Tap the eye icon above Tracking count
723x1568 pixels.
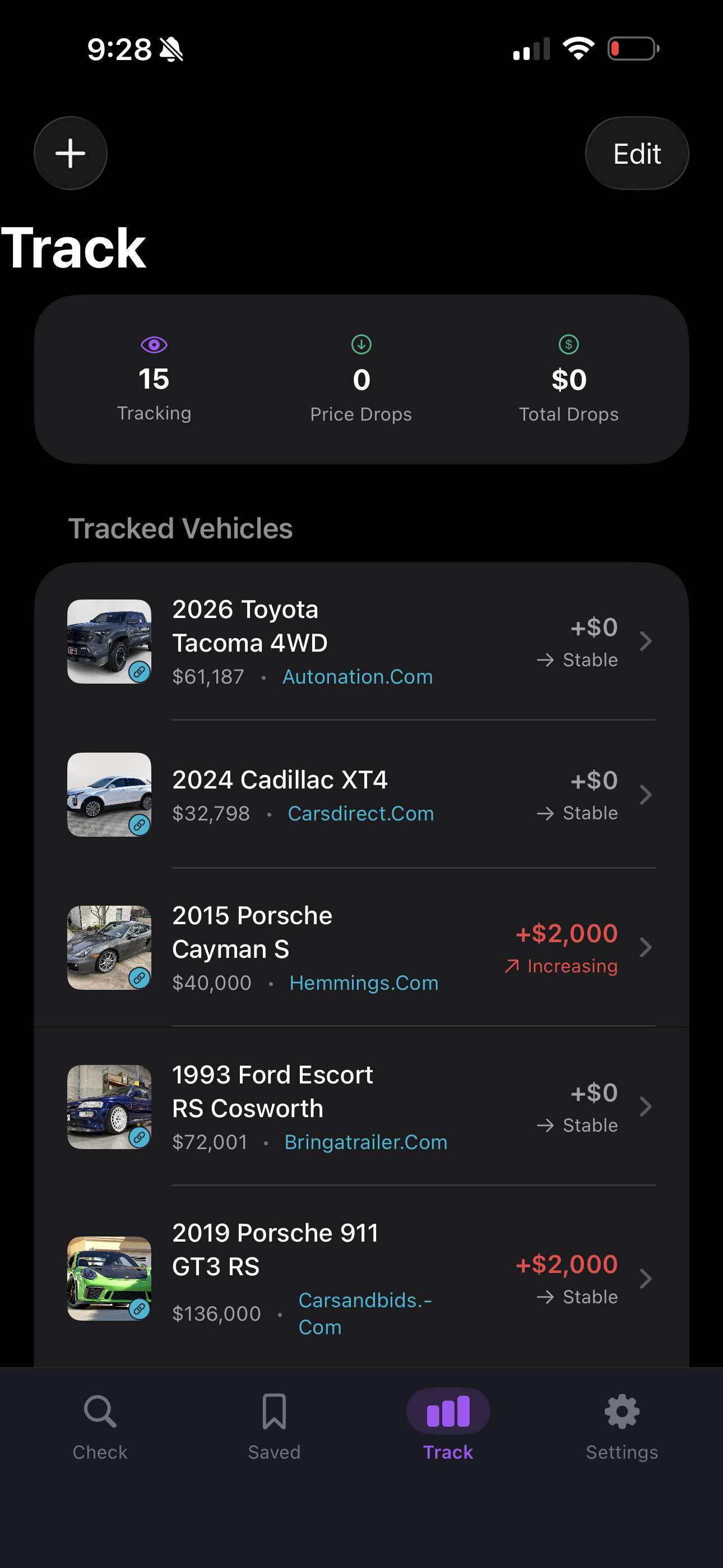coord(155,344)
